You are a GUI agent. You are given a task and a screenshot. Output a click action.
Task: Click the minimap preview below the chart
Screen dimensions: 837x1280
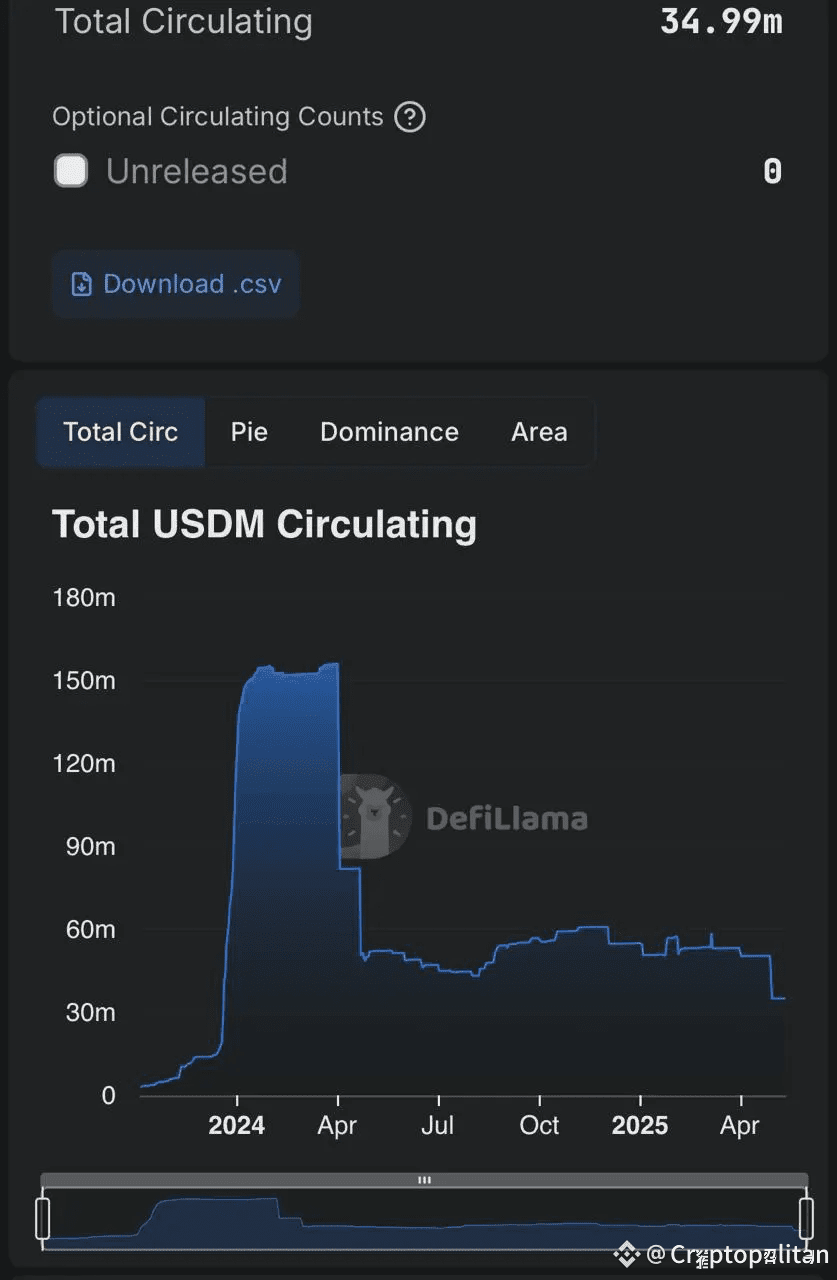click(420, 1219)
